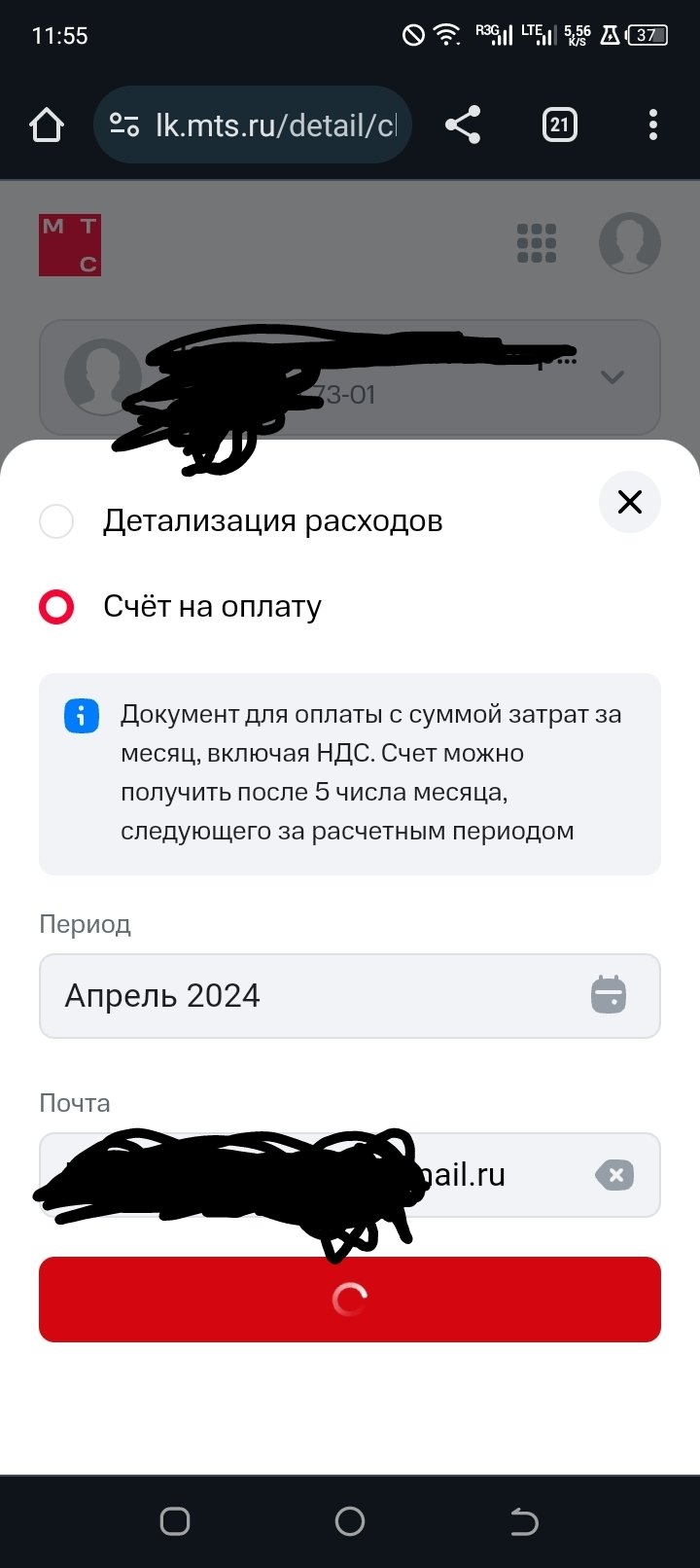
Task: Select the Счёт на оплату option
Action: click(x=56, y=607)
